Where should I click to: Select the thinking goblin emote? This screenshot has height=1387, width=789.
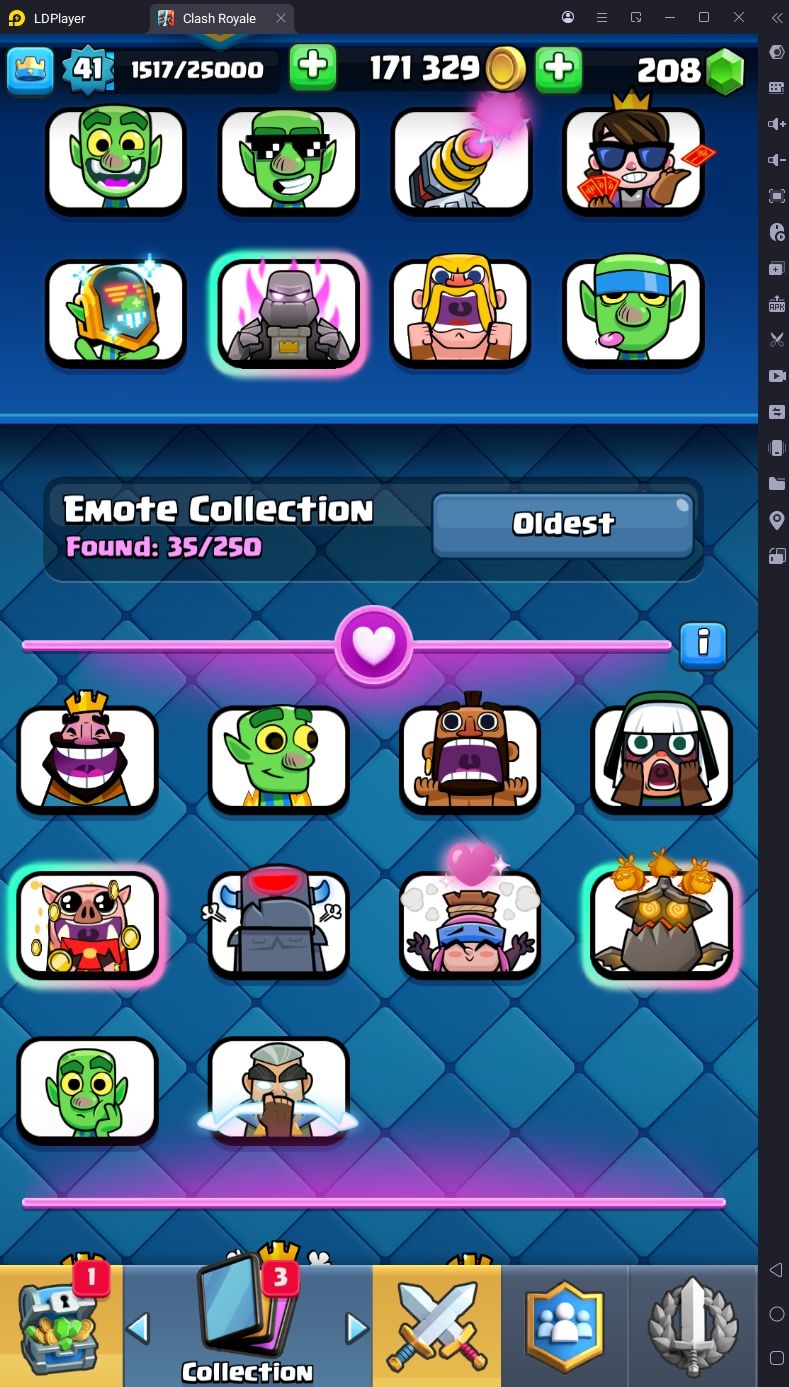tap(88, 1089)
